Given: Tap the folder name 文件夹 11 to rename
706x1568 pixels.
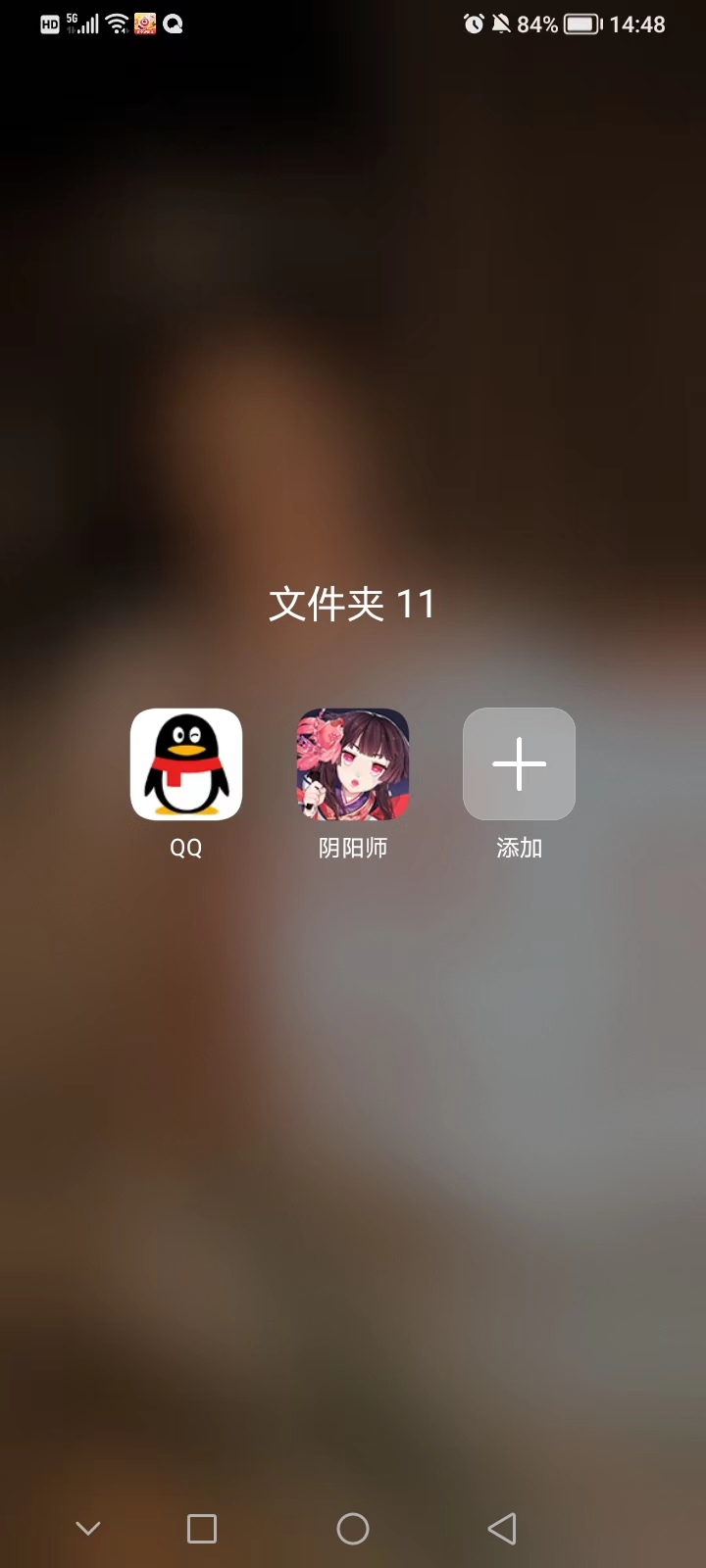Looking at the screenshot, I should coord(352,604).
